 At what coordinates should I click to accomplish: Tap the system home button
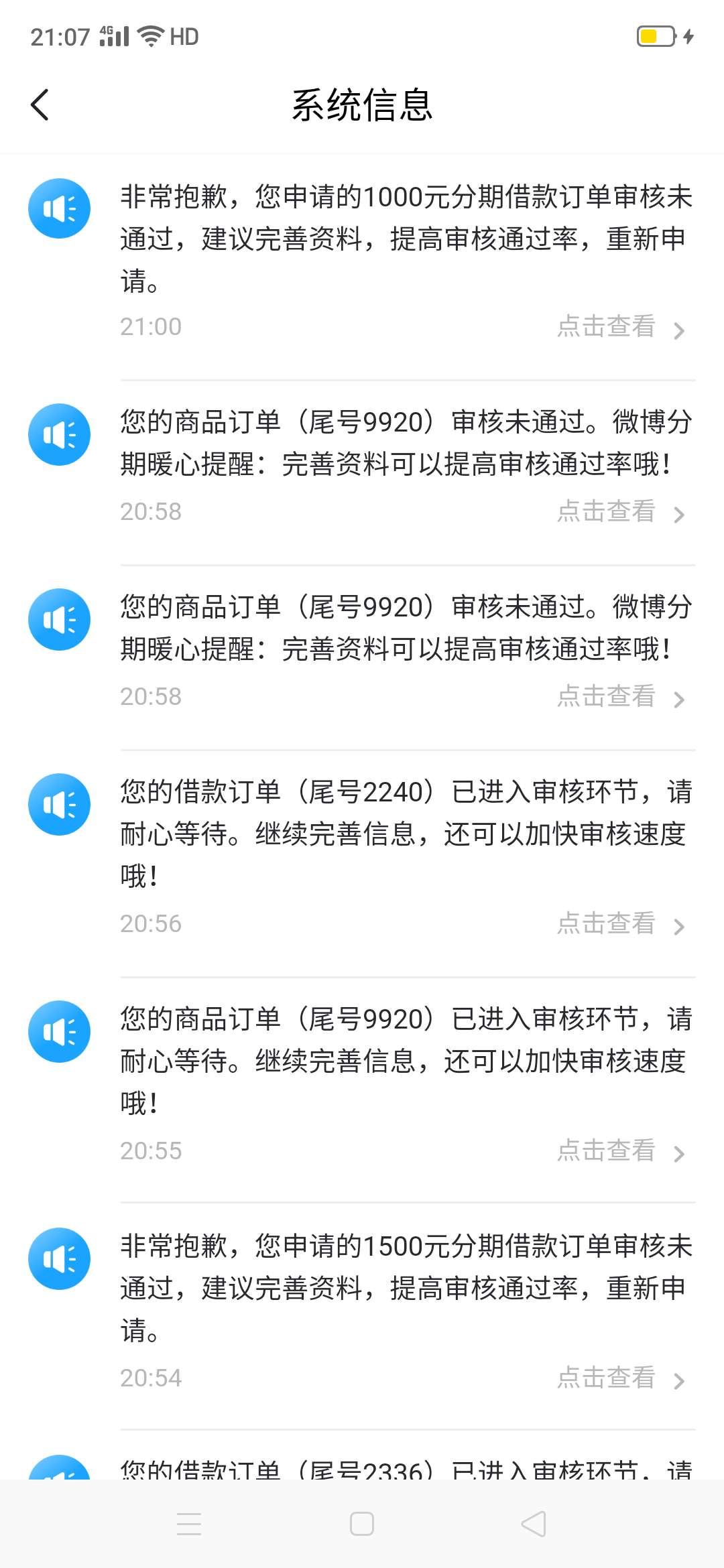(362, 1524)
